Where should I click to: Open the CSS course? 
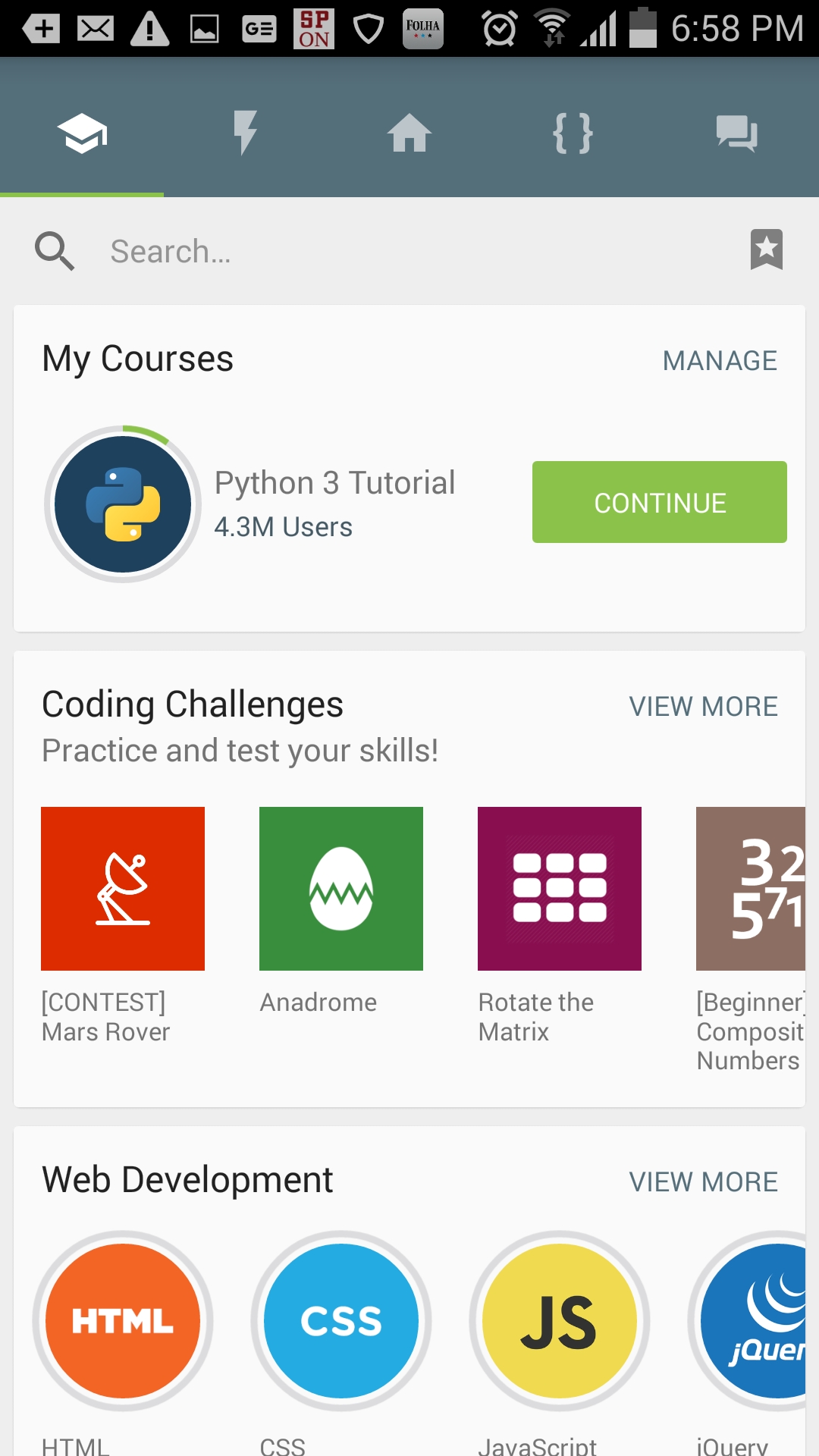pos(341,1321)
